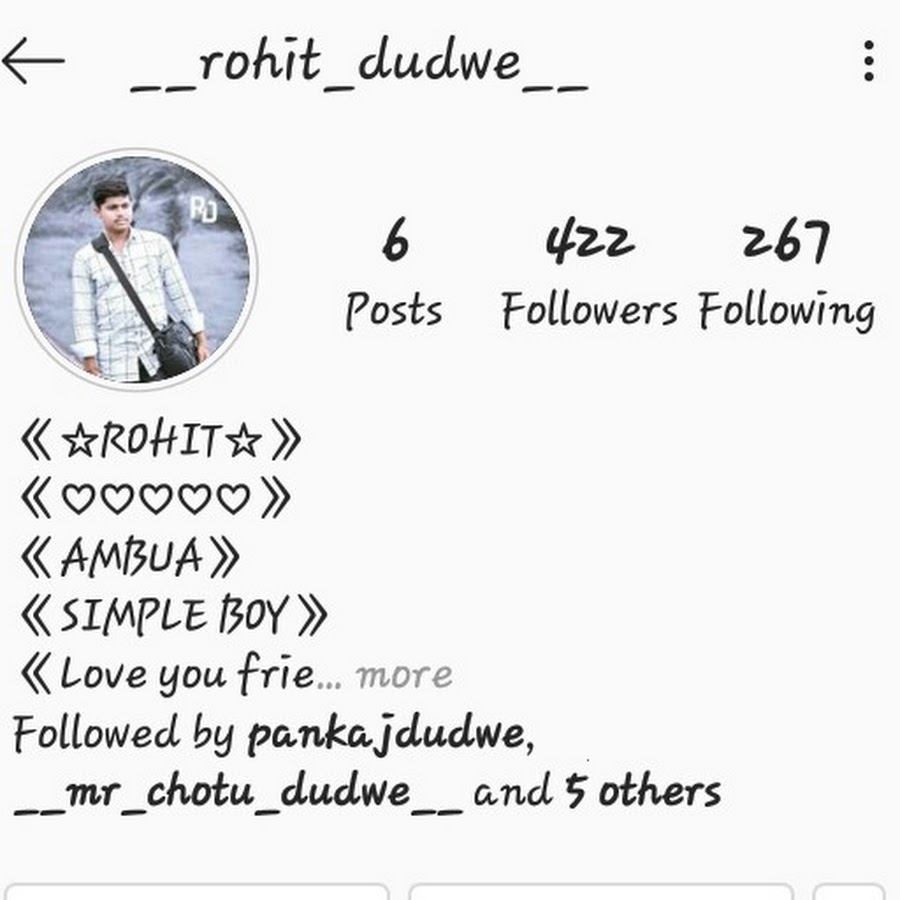Visit the __mr_chotu_dudwe__ profile
The height and width of the screenshot is (900, 900).
pos(238,792)
